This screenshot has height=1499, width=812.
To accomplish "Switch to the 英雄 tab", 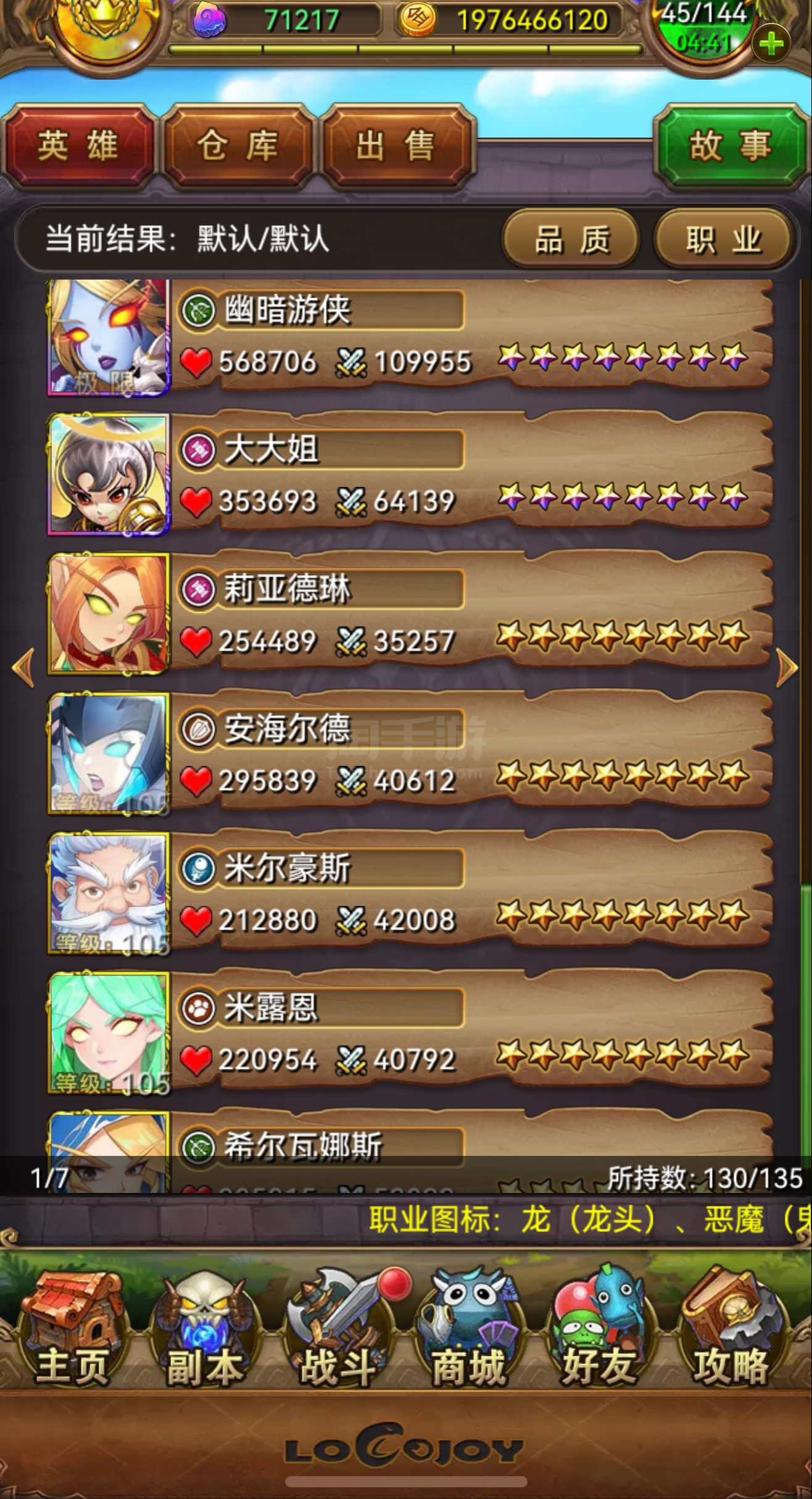I will pos(78,146).
